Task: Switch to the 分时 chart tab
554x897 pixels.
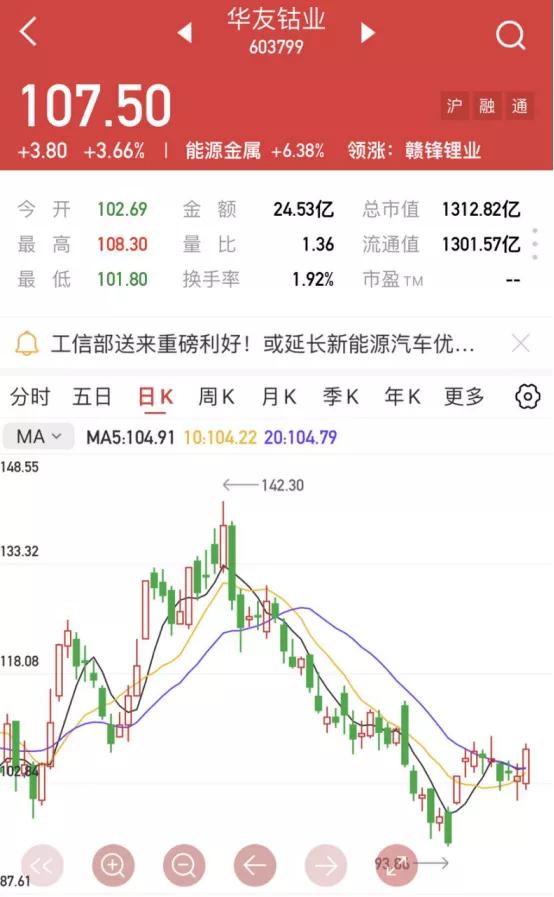Action: [30, 396]
